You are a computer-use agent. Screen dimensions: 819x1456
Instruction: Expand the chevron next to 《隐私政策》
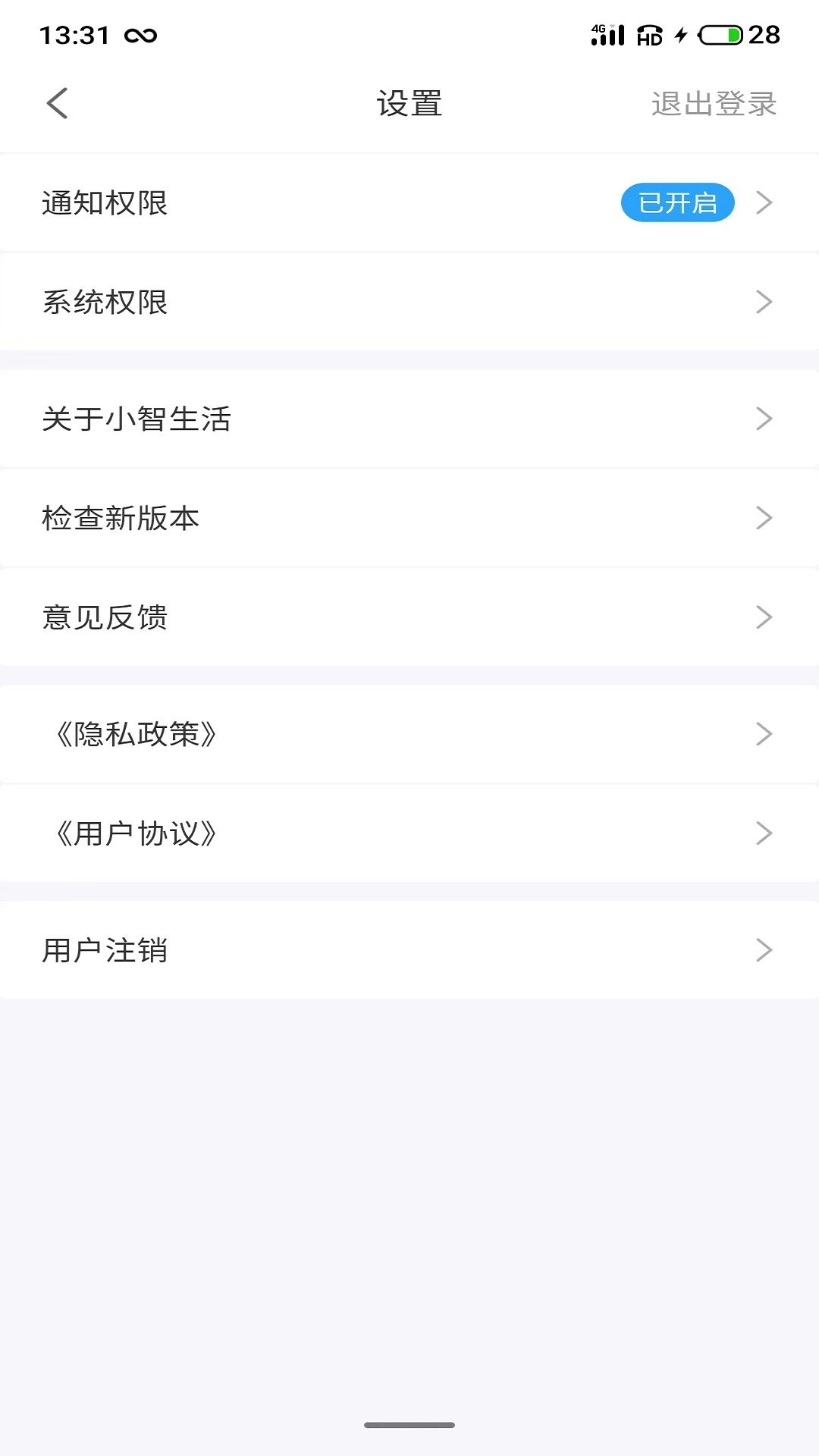764,733
